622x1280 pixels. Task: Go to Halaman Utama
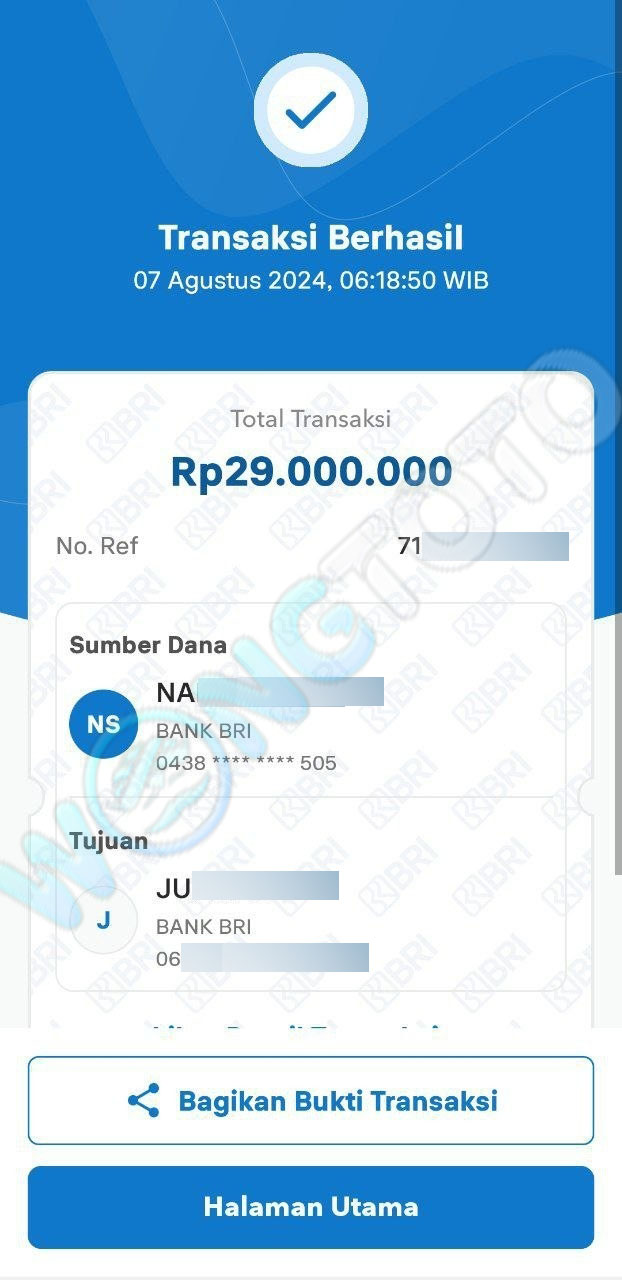click(311, 1207)
